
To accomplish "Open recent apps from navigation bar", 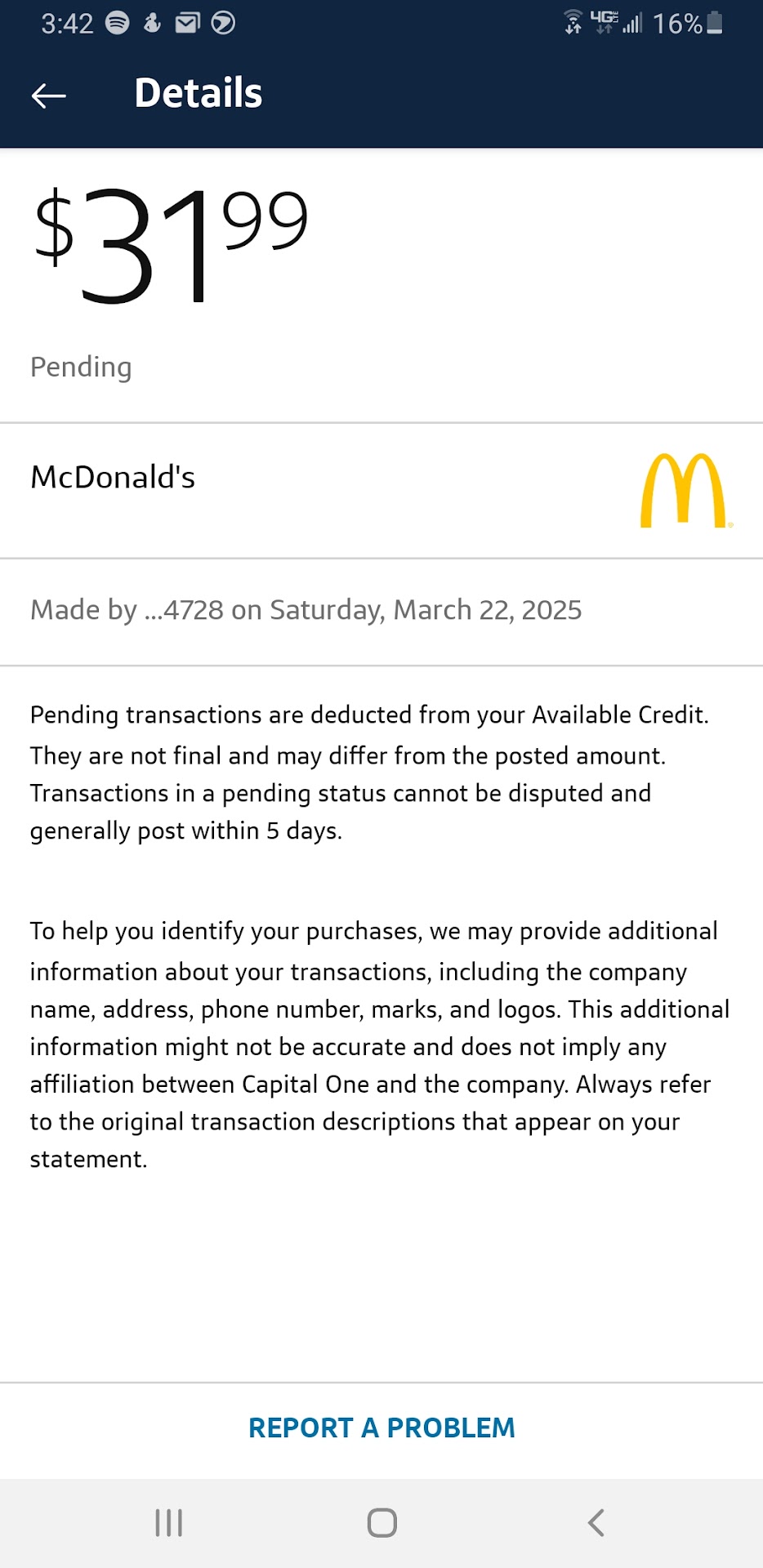I will point(169,1523).
